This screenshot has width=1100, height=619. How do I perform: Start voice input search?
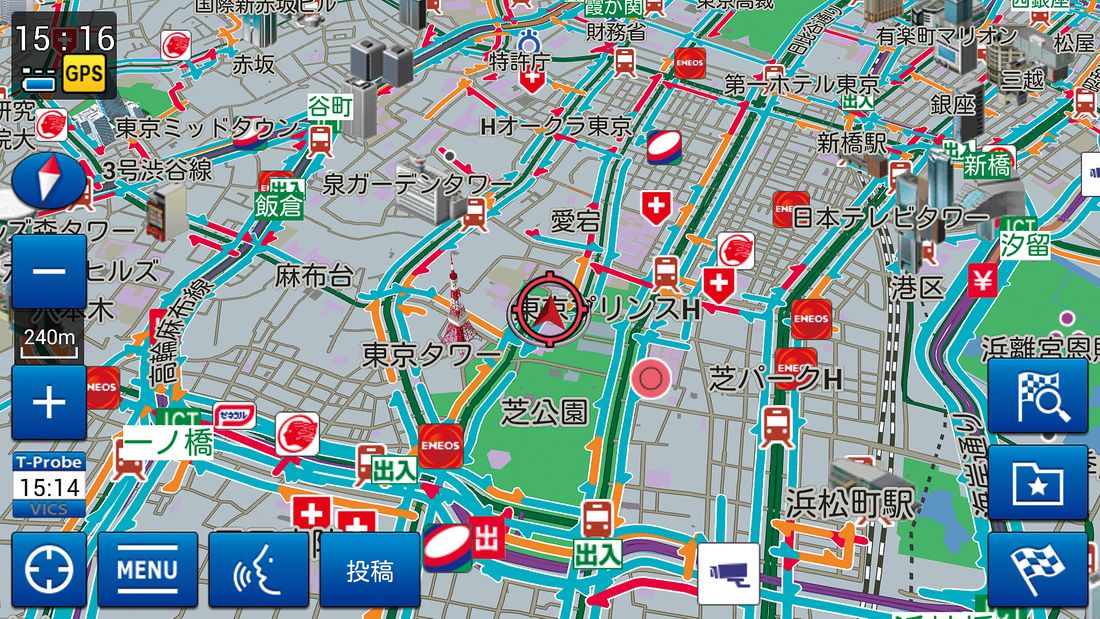click(258, 570)
